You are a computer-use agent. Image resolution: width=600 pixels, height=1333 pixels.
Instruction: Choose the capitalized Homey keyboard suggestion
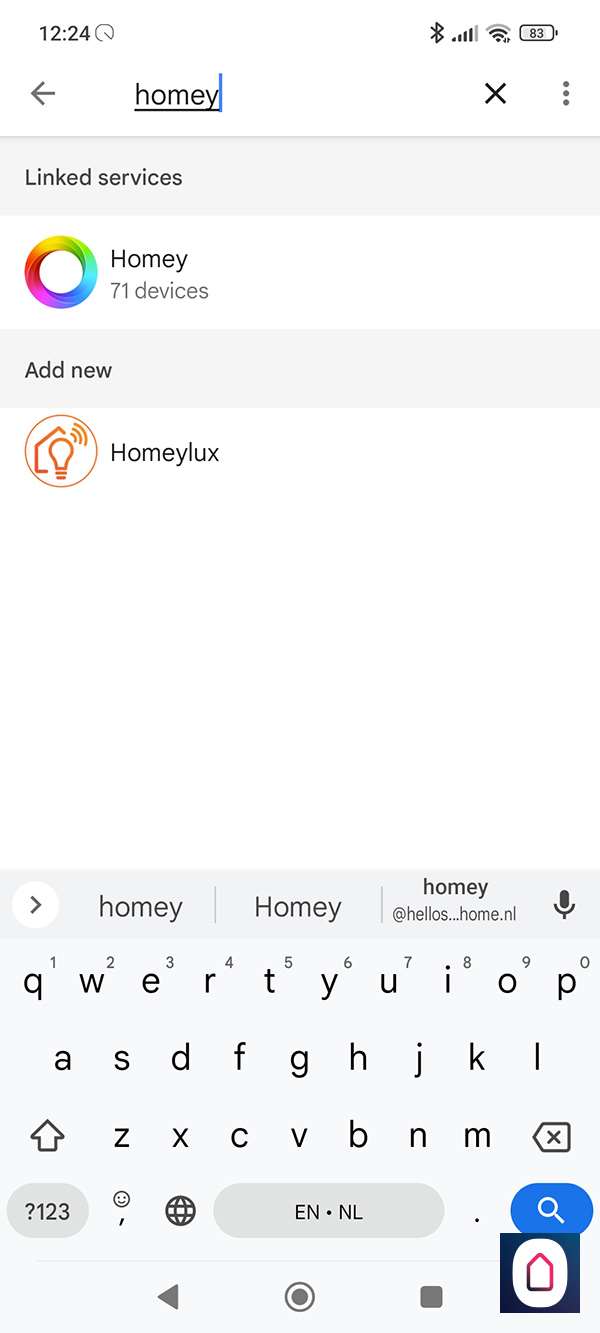tap(298, 907)
